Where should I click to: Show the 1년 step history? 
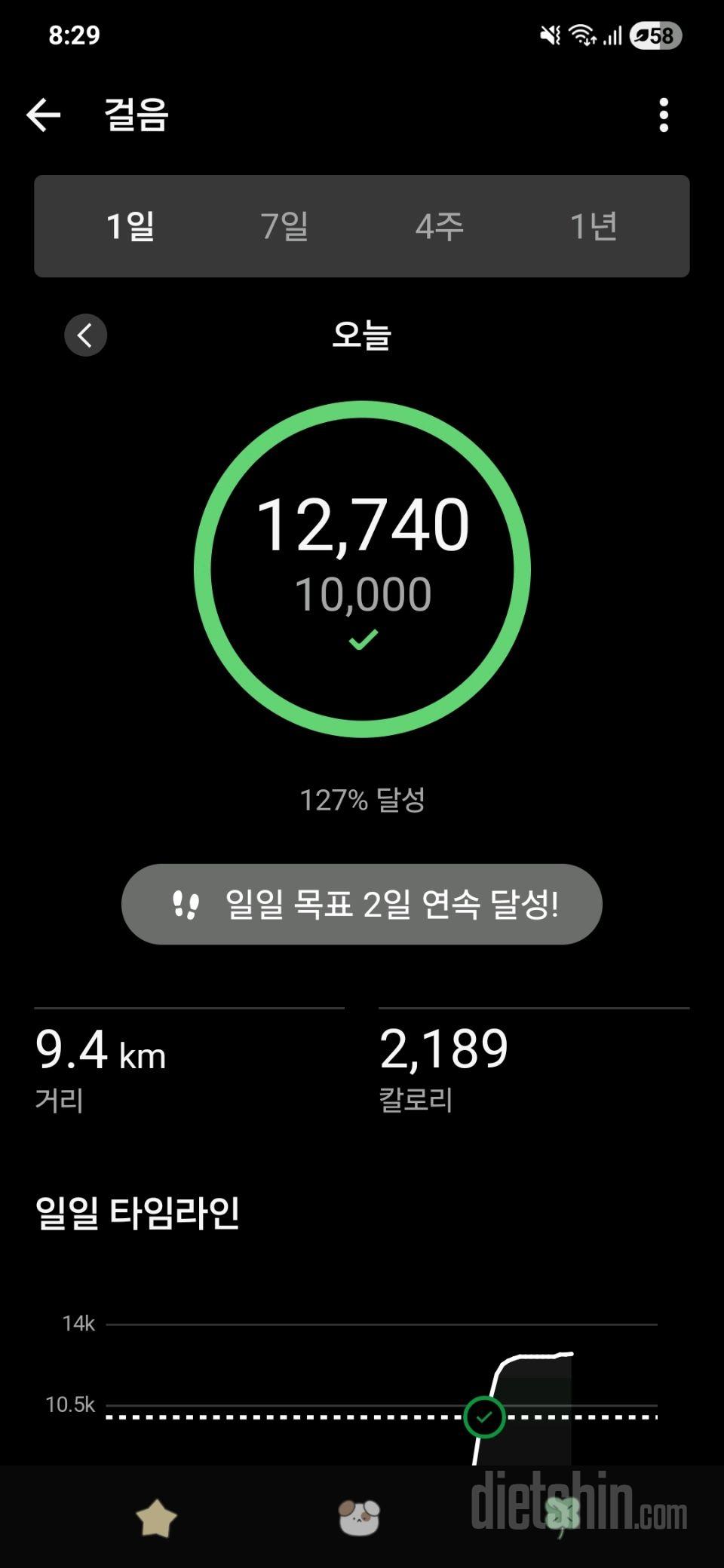point(594,226)
